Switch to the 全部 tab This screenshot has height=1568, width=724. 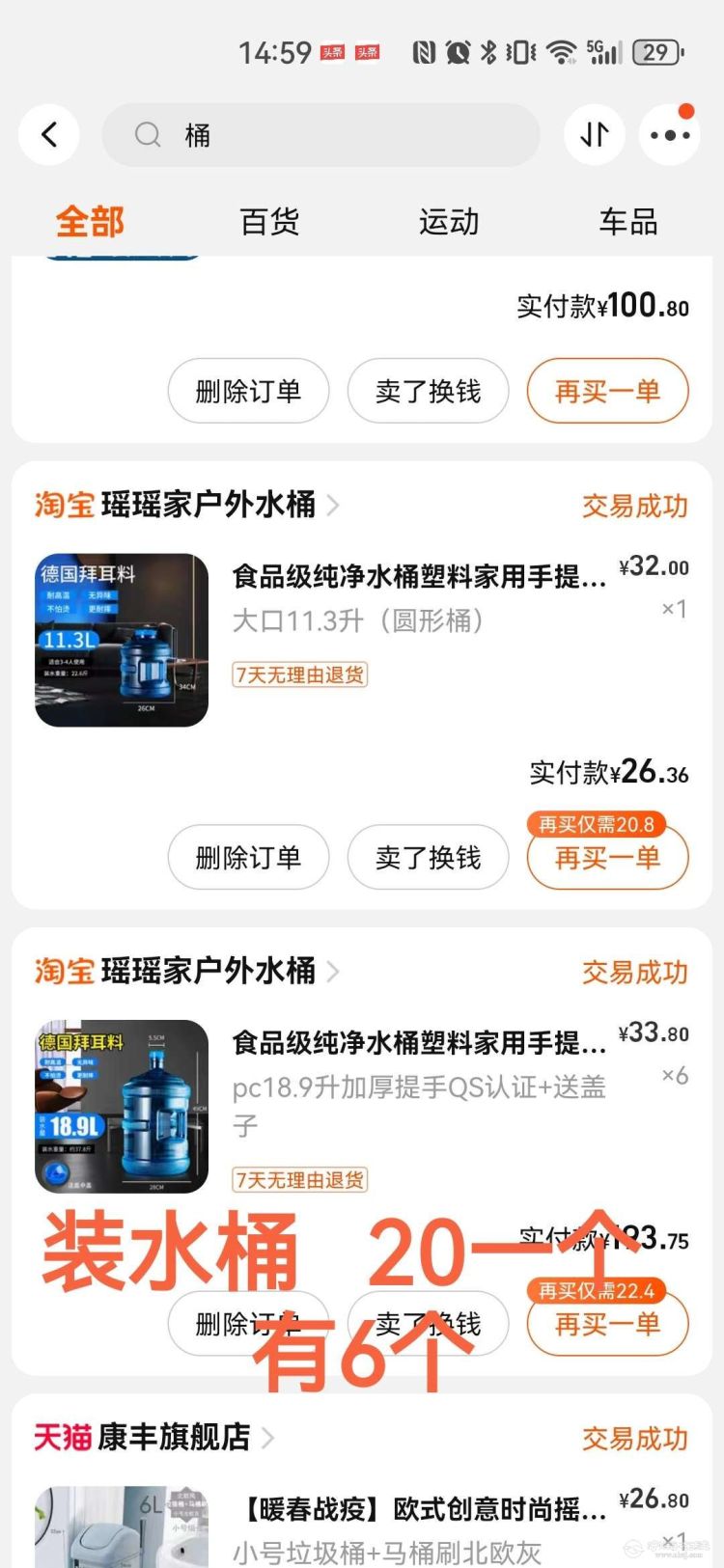coord(90,222)
